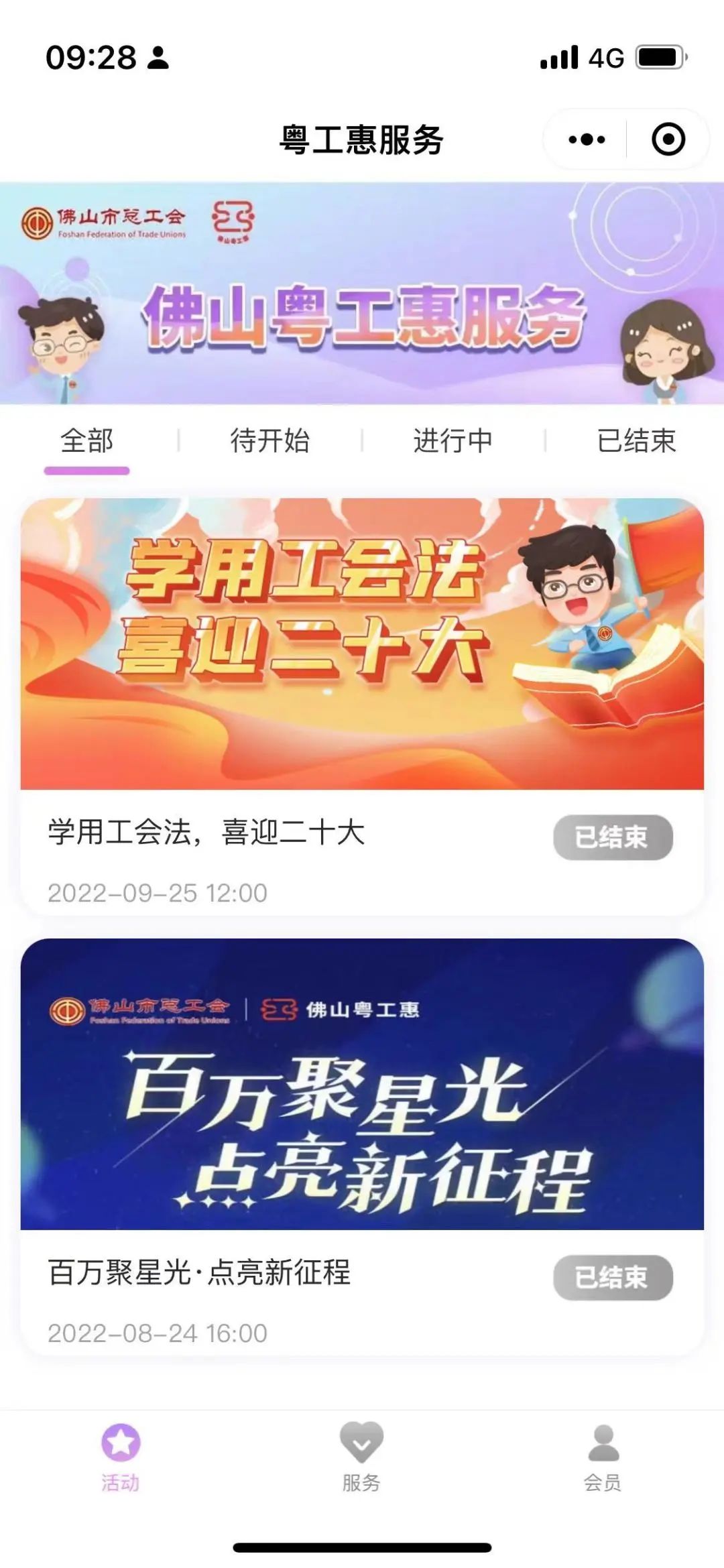
Task: Show 进行中 activities
Action: 453,441
